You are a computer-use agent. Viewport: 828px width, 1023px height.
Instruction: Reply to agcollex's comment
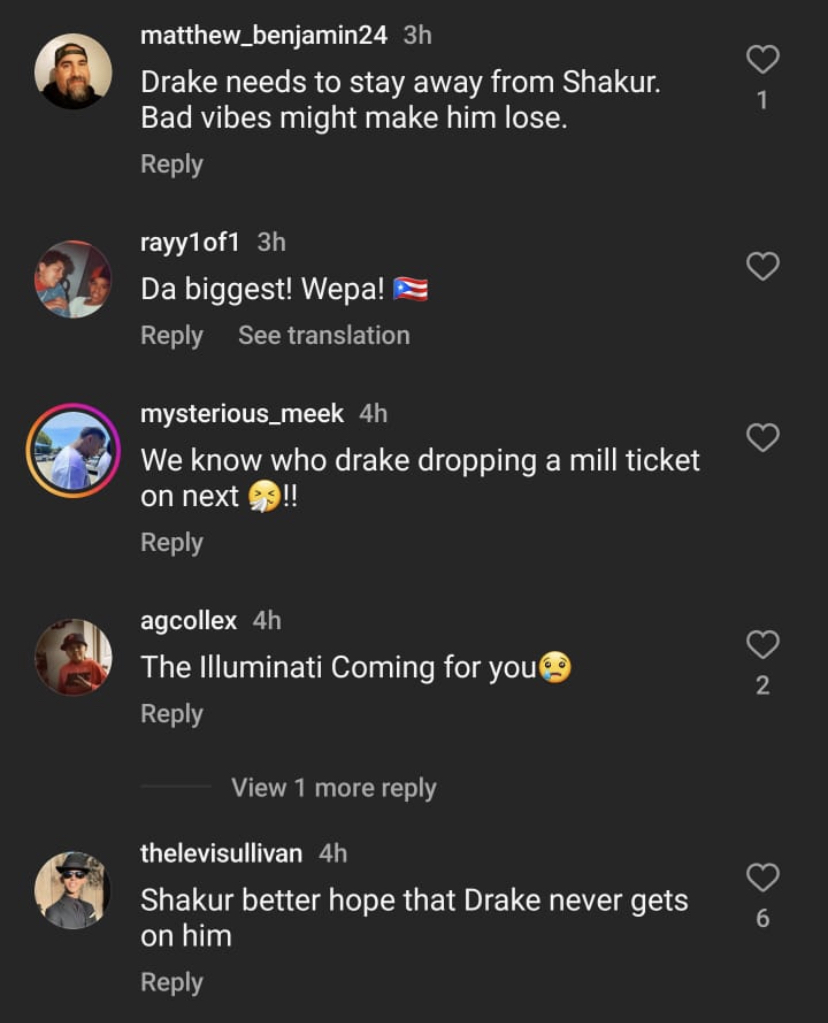tap(171, 714)
